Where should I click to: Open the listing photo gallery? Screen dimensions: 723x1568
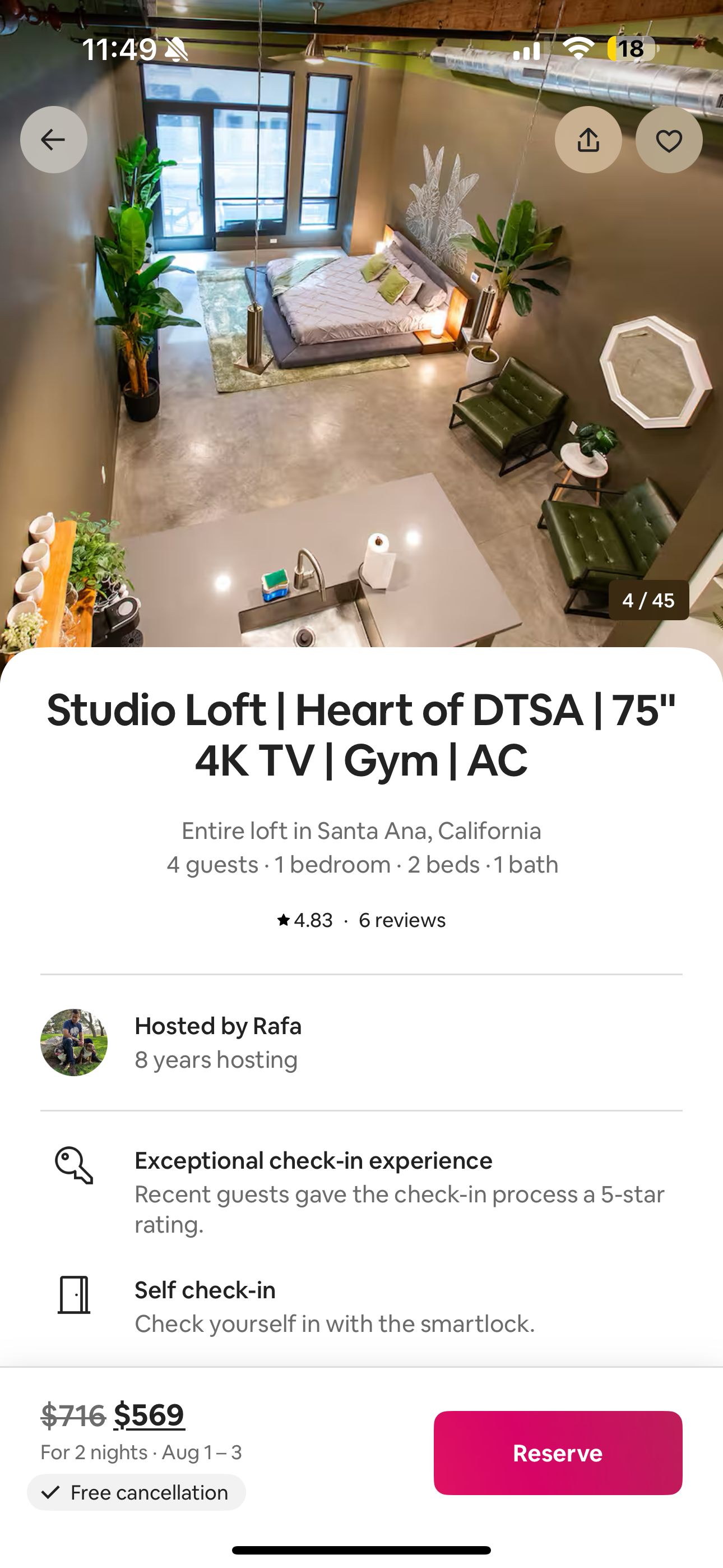pos(361,377)
